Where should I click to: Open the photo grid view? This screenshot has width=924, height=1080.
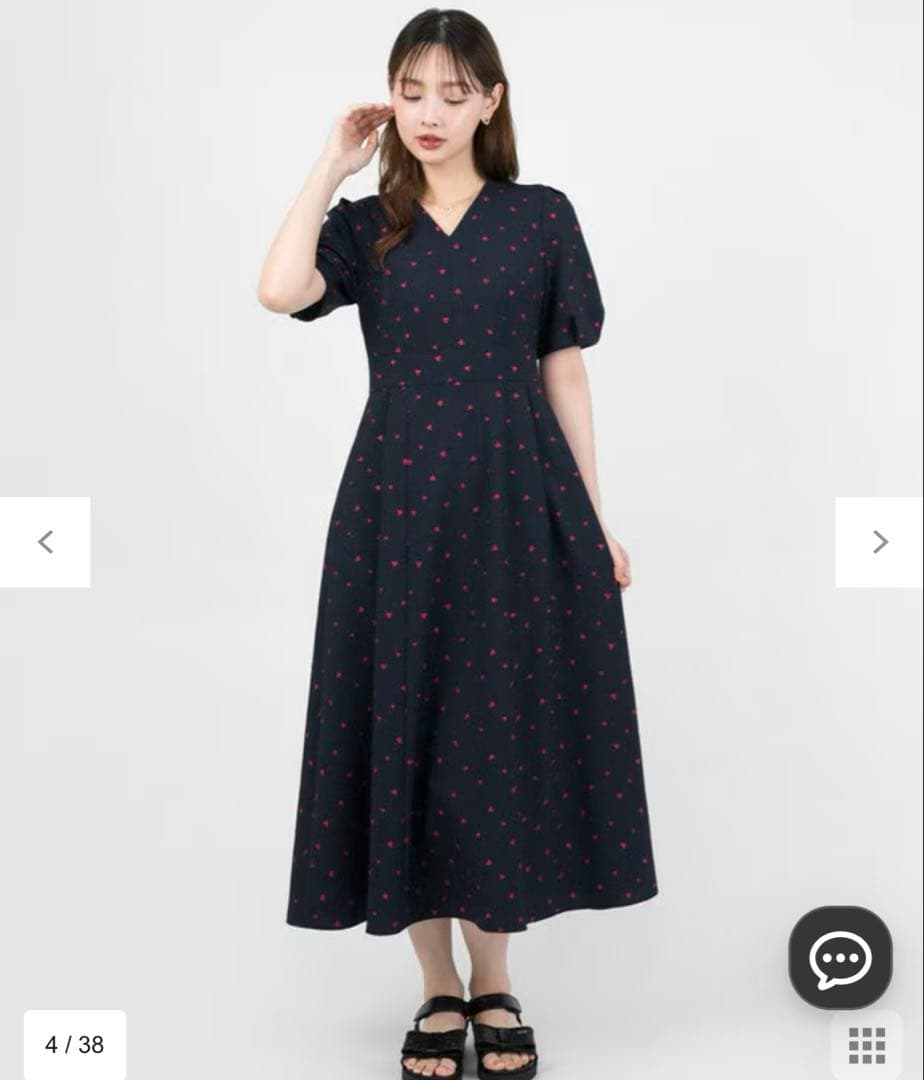click(x=866, y=1045)
